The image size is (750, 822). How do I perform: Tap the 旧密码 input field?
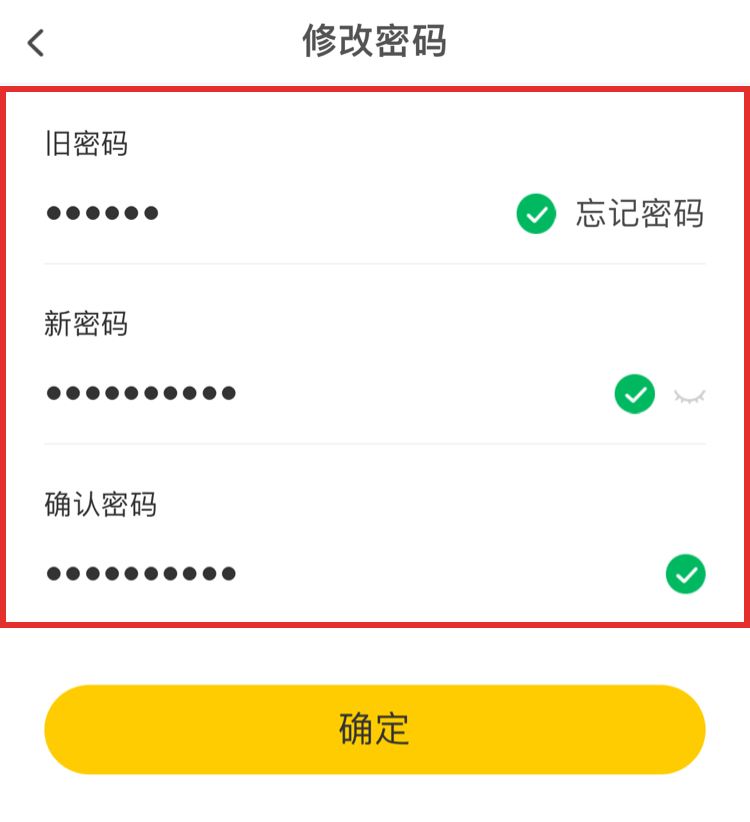270,213
